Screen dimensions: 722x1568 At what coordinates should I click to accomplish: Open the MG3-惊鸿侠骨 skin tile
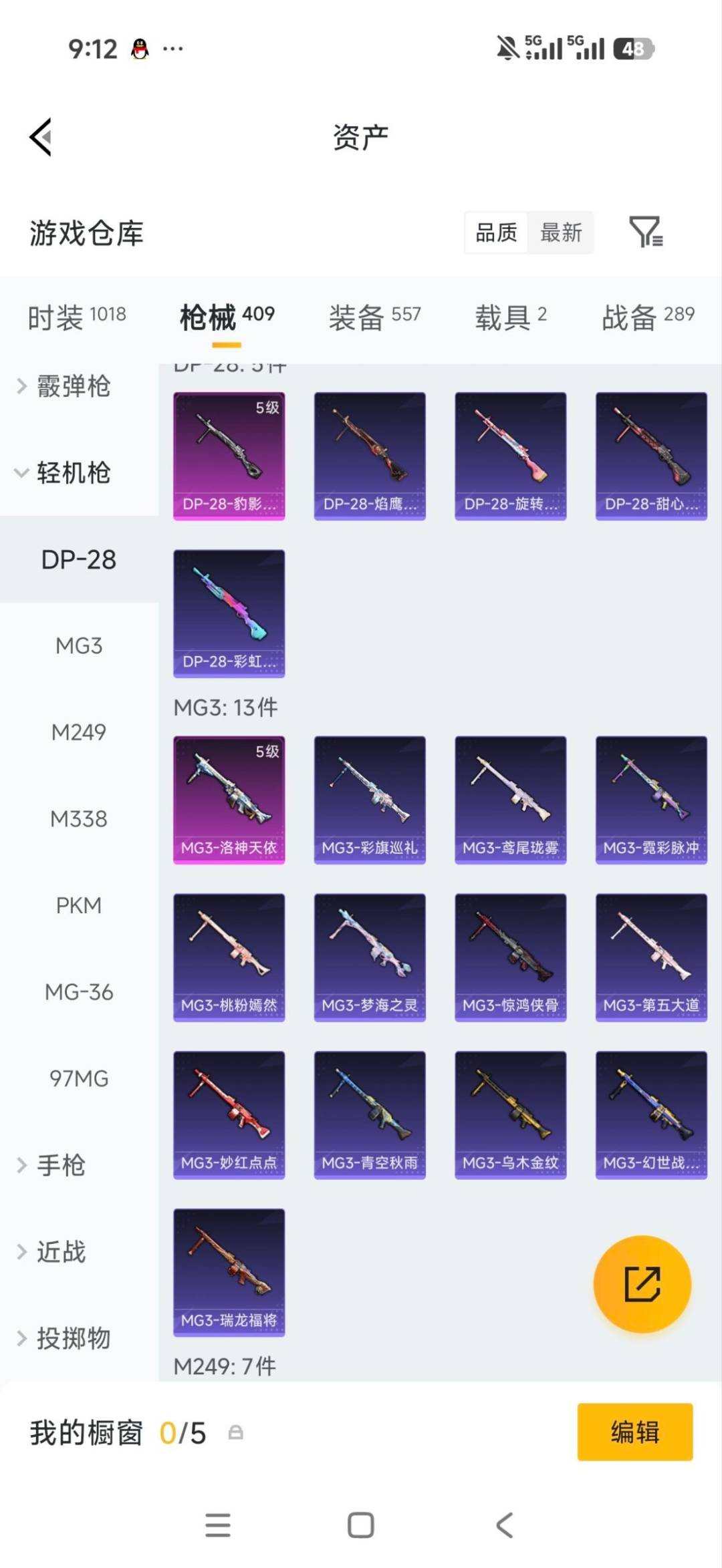(x=511, y=957)
